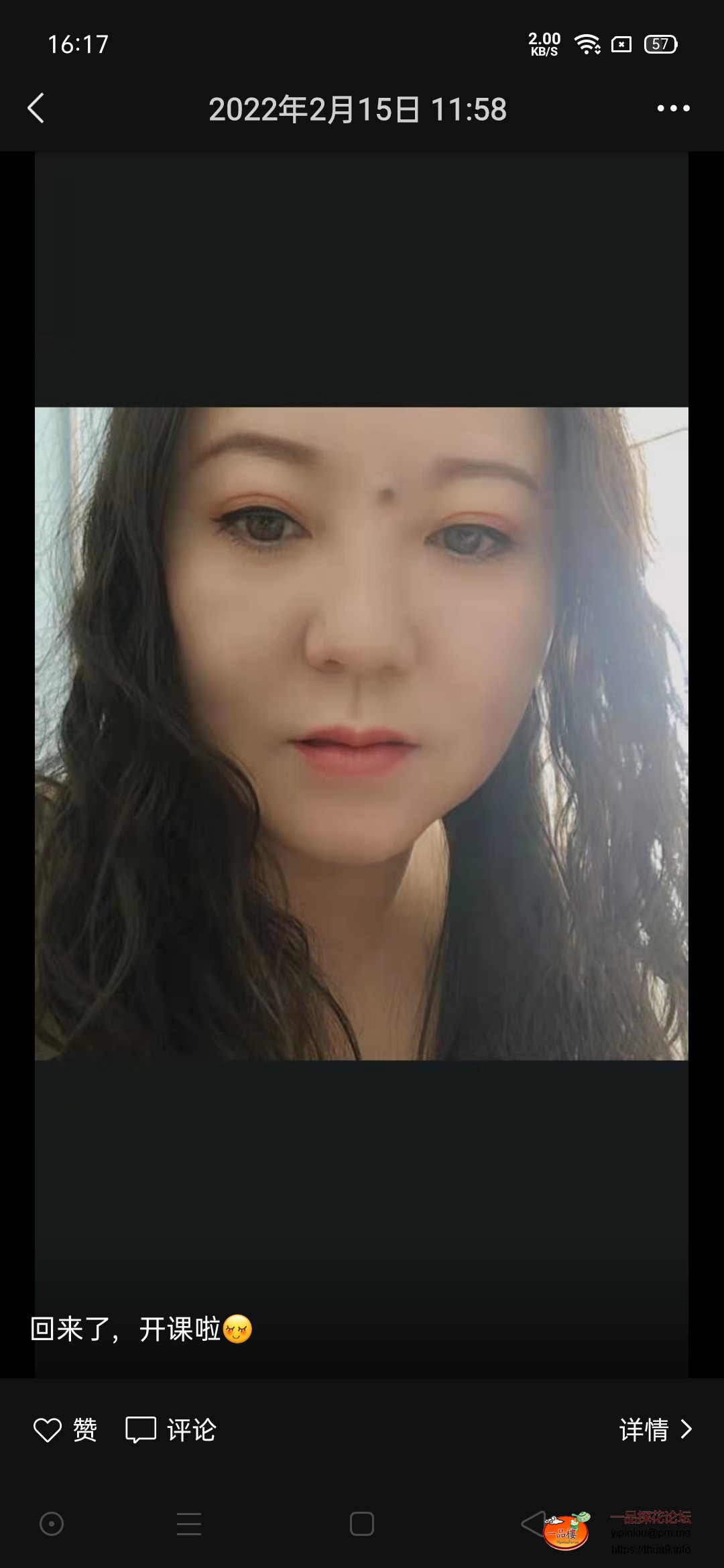Tap the system home button
Screen dimensions: 724x1568
click(x=362, y=1524)
